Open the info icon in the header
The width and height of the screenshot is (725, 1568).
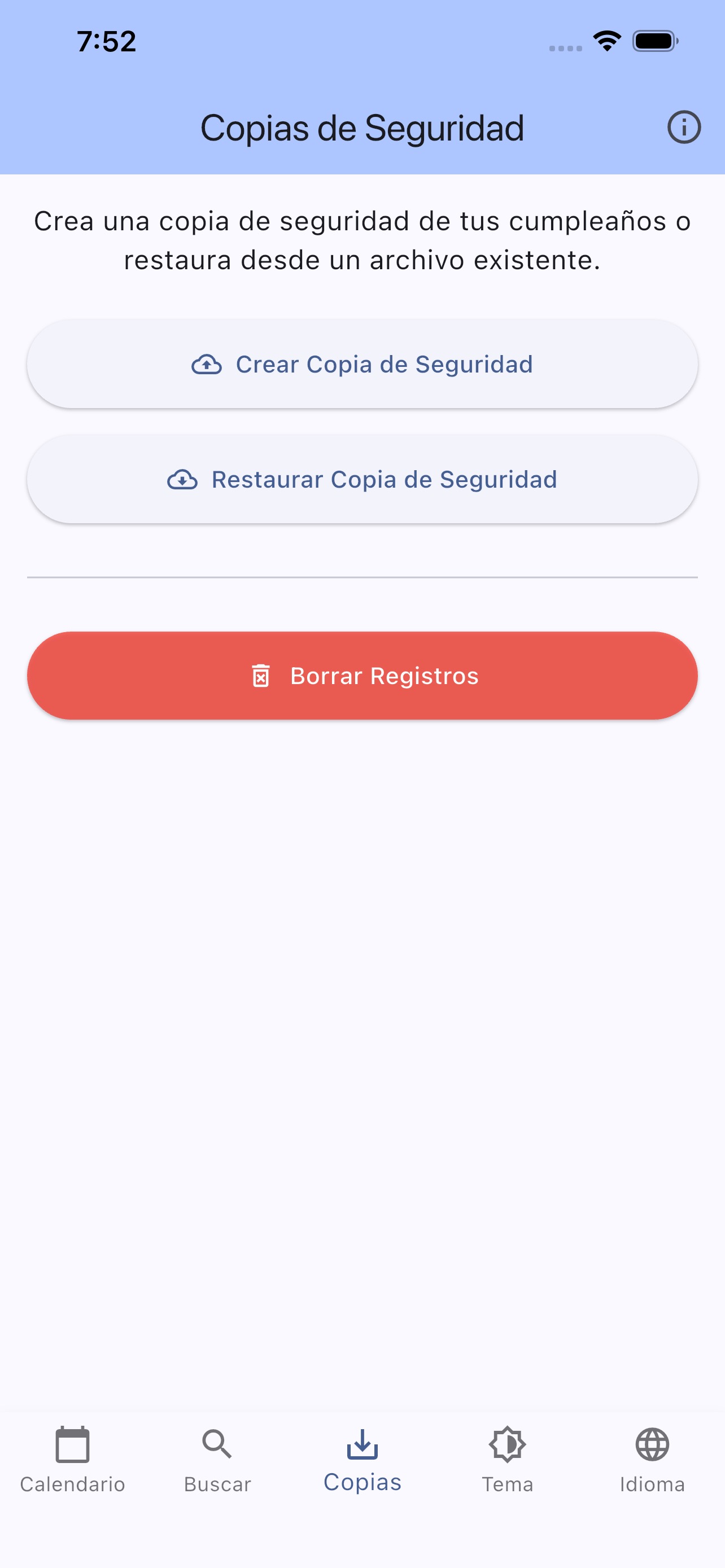click(684, 128)
